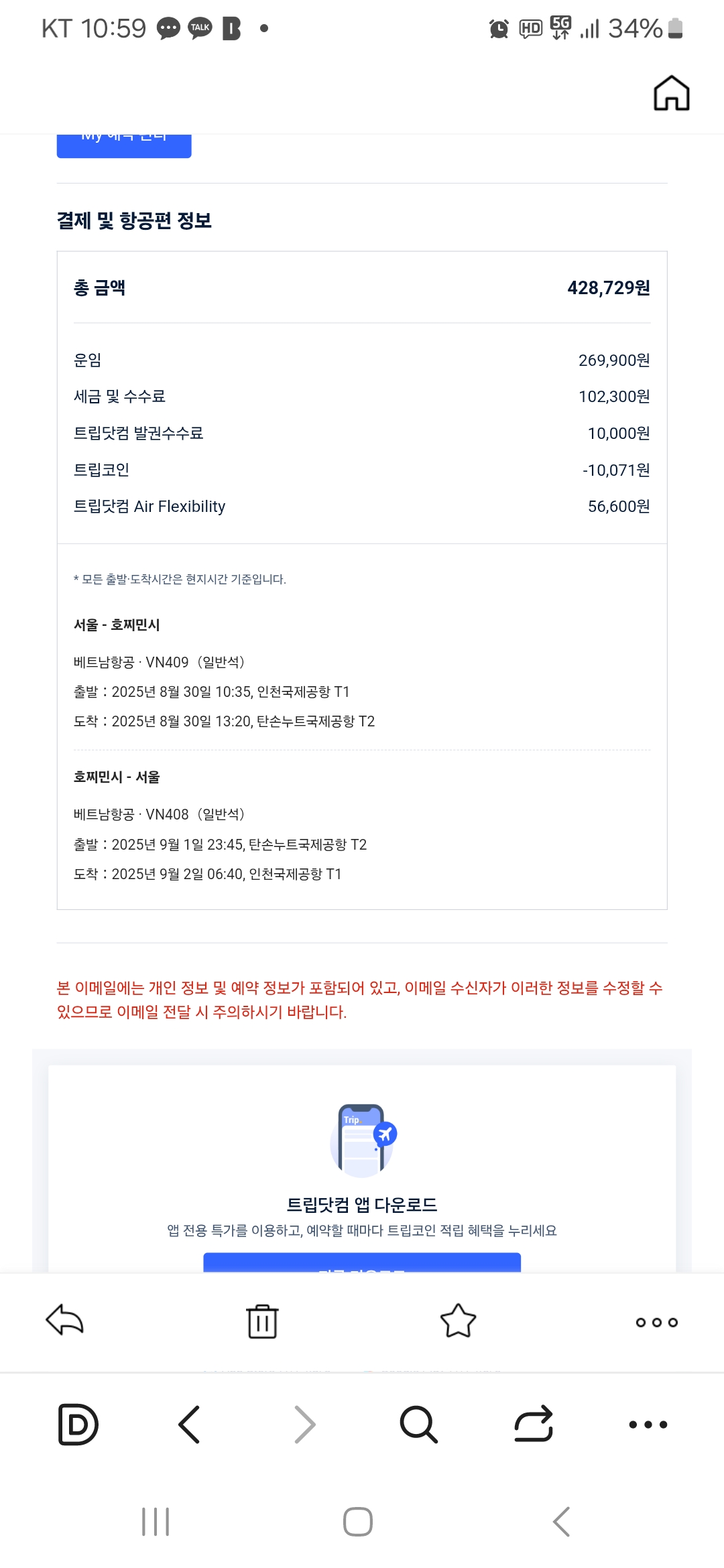The image size is (724, 1568).
Task: Open the Daum D logo button
Action: (x=78, y=1424)
